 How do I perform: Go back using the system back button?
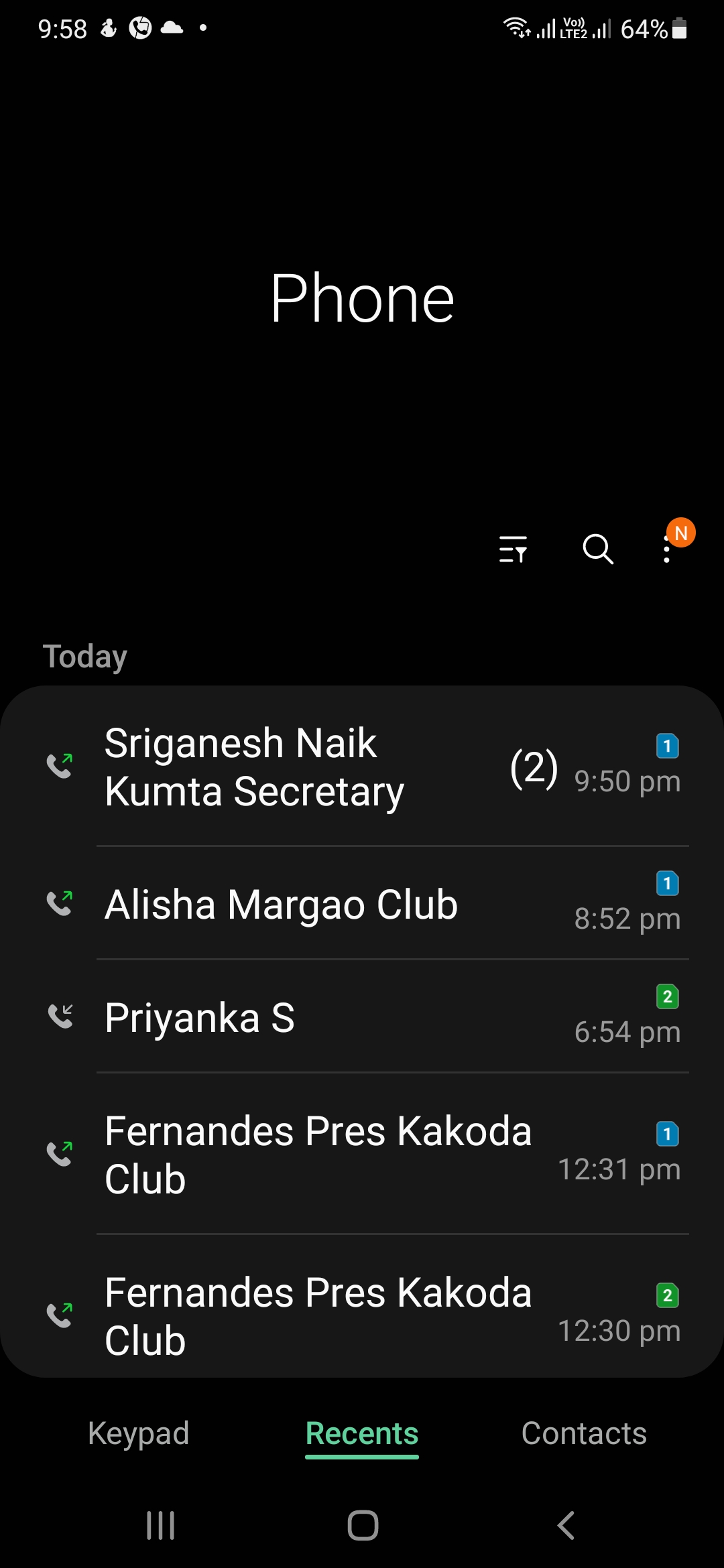[x=566, y=1526]
